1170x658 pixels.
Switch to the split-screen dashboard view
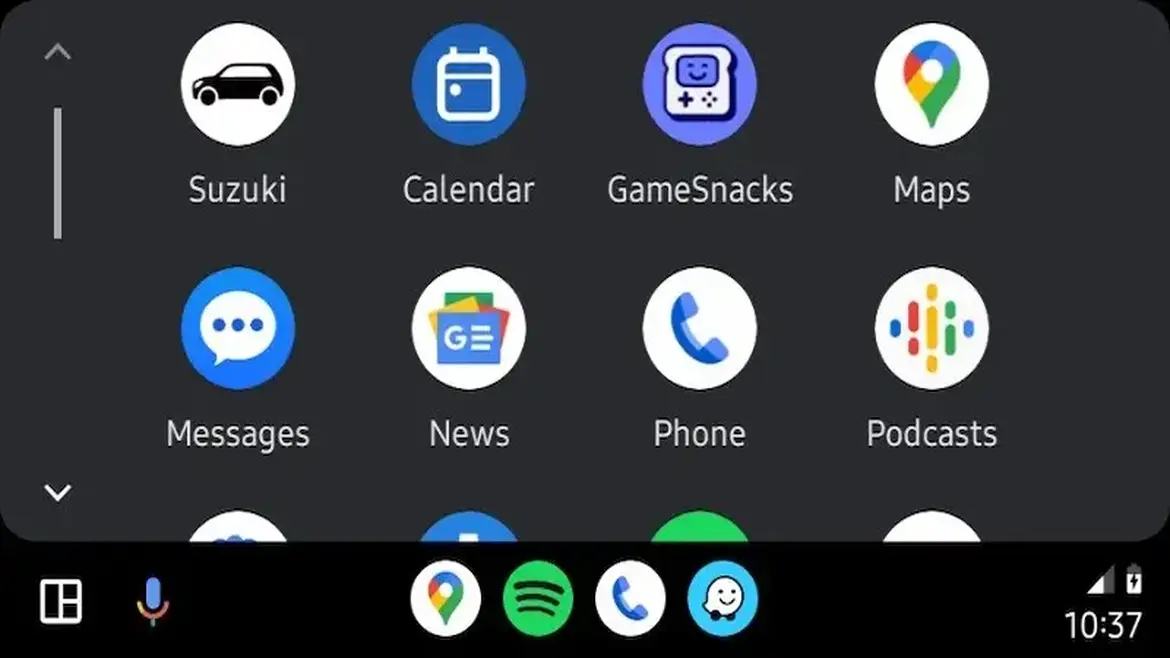[61, 601]
